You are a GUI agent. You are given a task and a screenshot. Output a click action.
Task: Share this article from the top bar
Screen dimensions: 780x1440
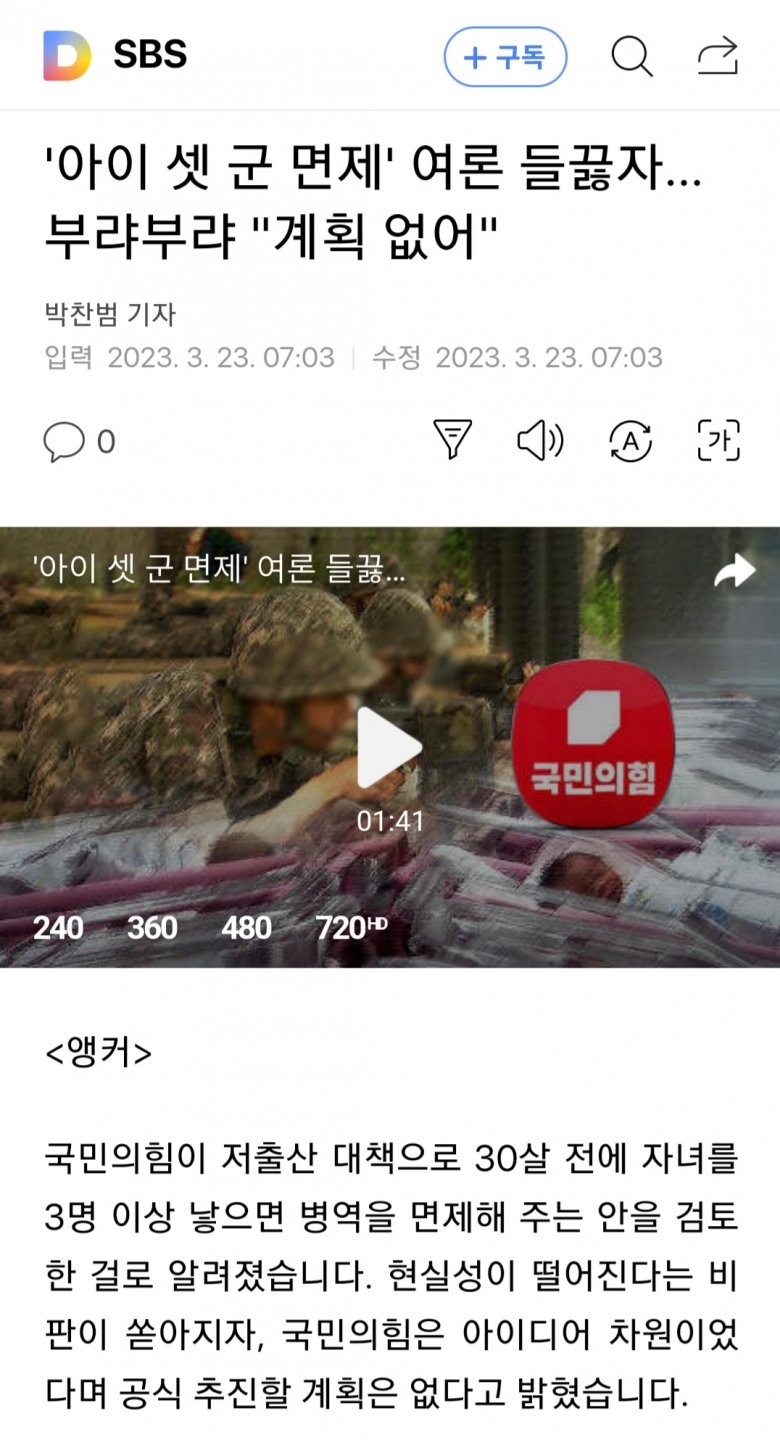[718, 56]
